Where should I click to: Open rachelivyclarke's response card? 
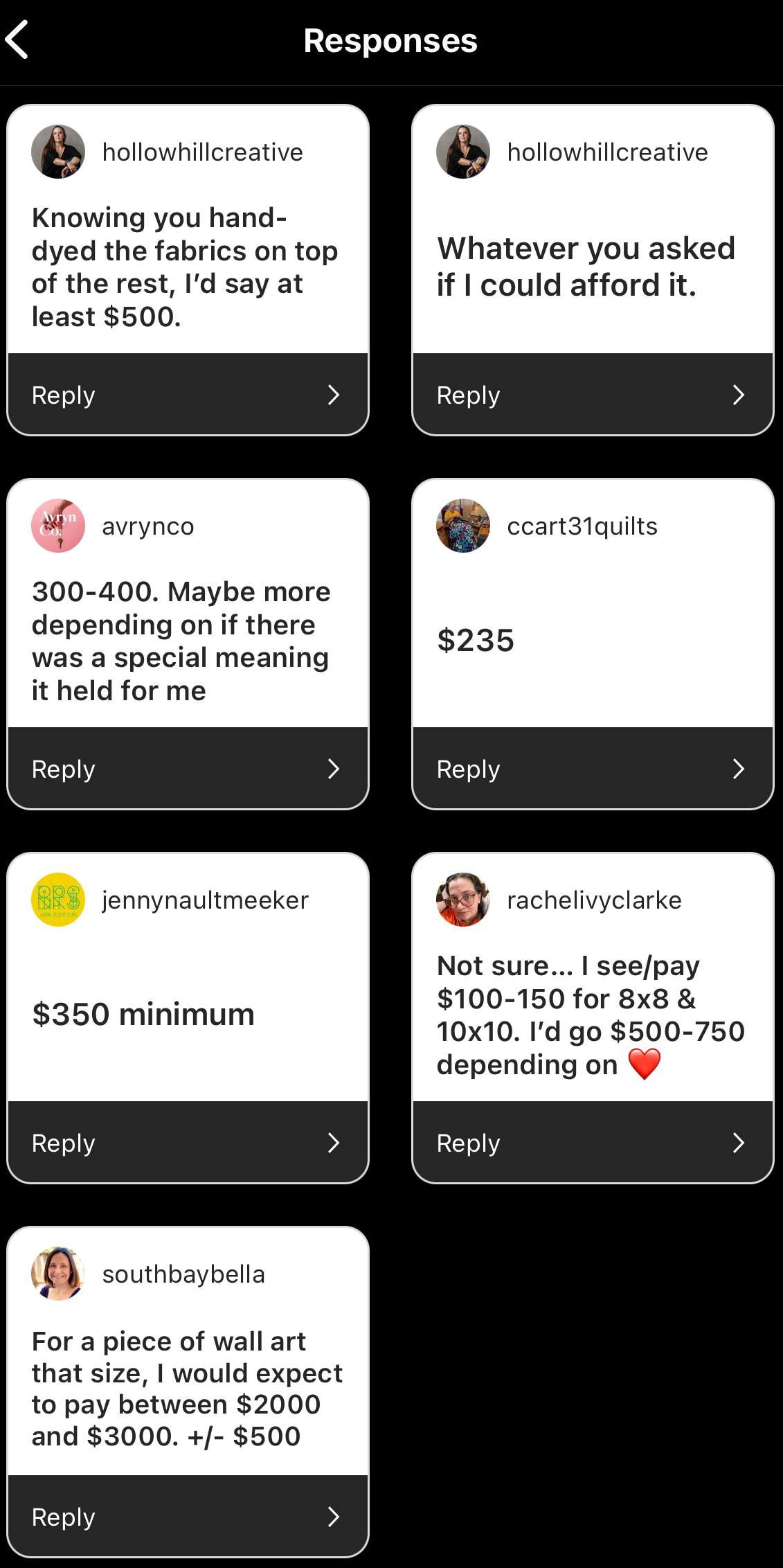coord(592,1015)
